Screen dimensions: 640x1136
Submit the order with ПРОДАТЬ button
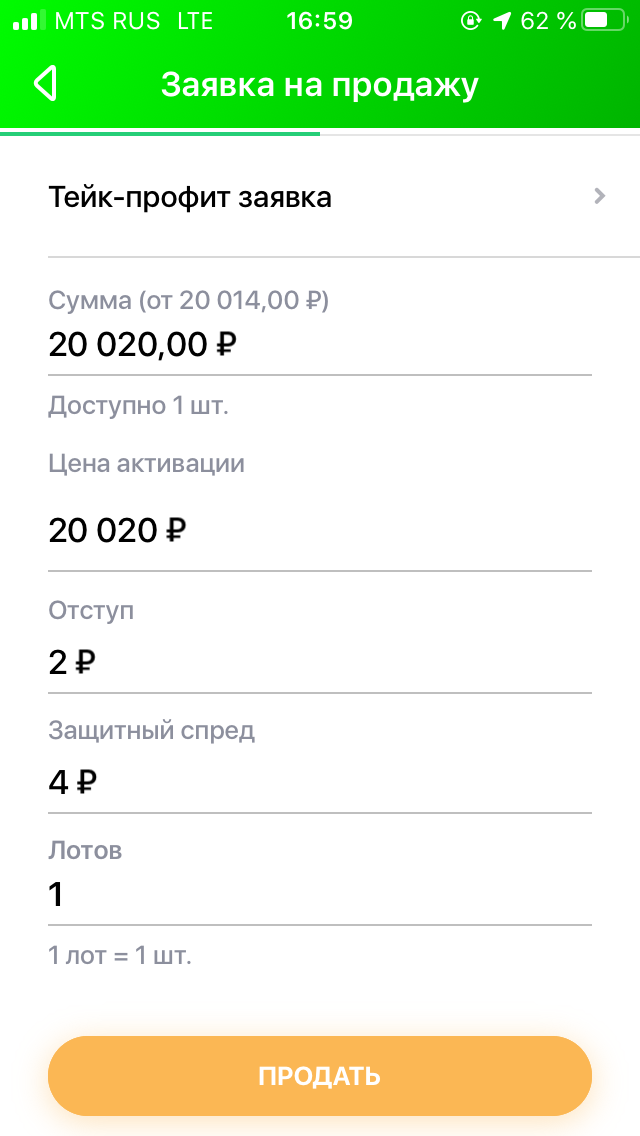pos(320,1076)
